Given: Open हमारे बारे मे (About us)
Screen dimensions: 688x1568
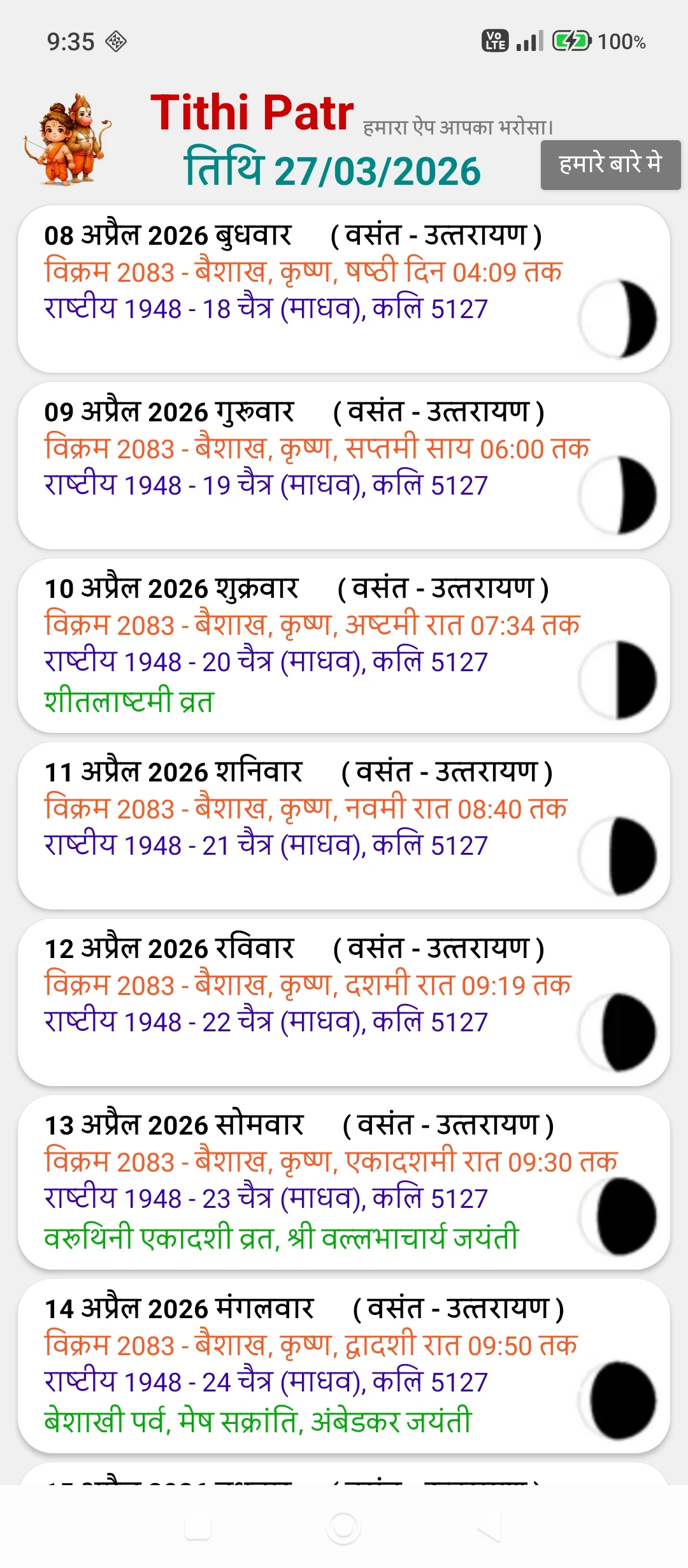Looking at the screenshot, I should pos(610,166).
